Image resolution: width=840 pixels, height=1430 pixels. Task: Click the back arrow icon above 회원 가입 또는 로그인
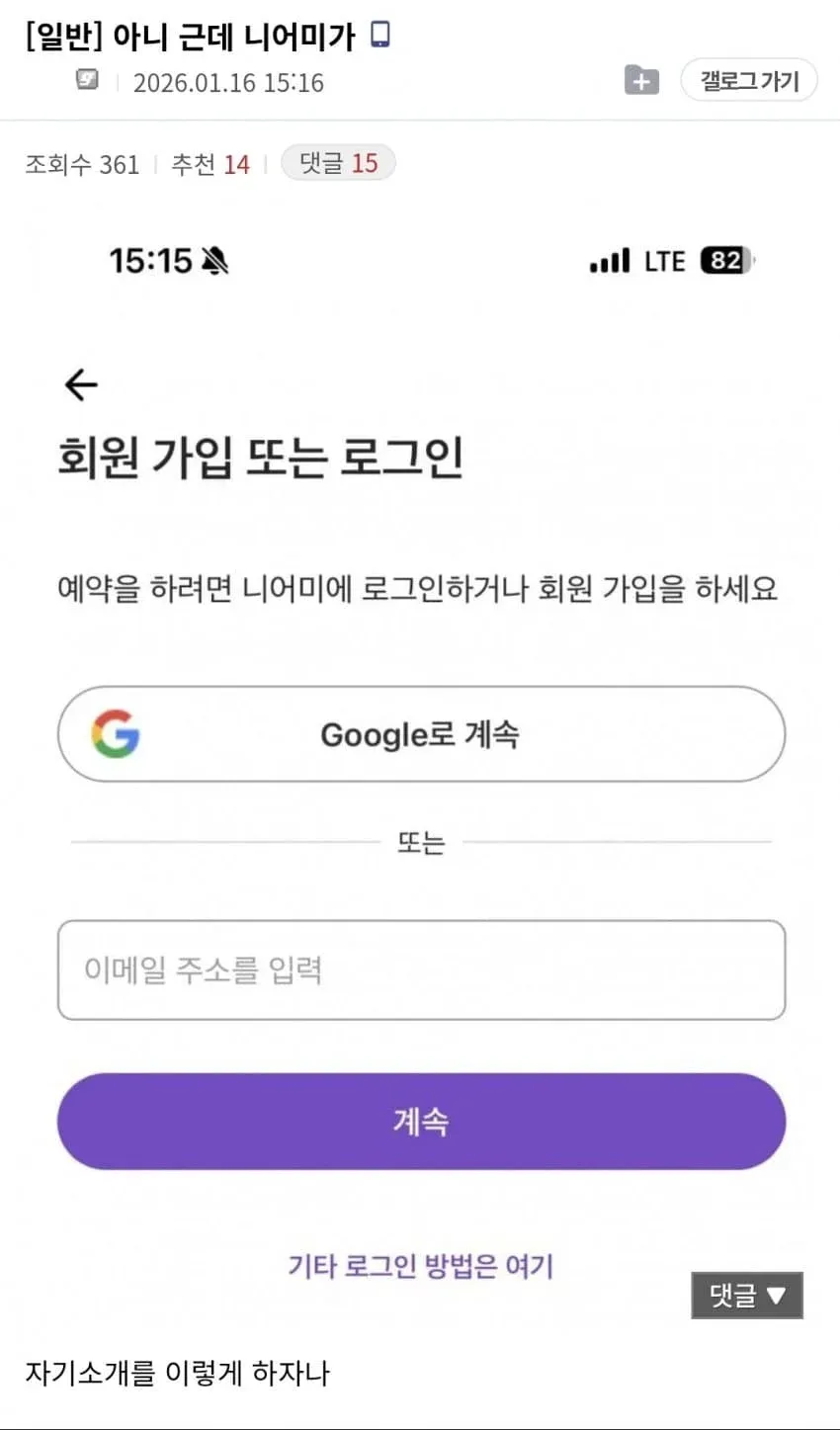80,384
